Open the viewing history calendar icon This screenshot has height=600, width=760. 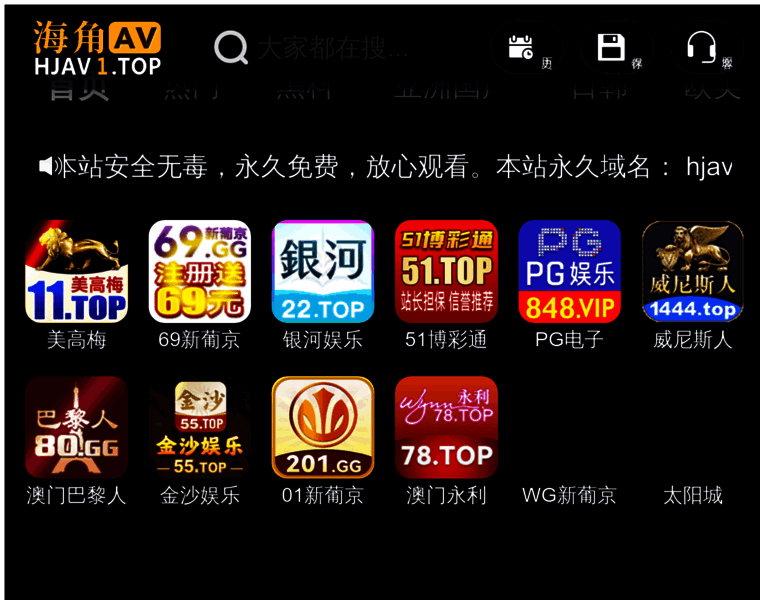point(521,47)
